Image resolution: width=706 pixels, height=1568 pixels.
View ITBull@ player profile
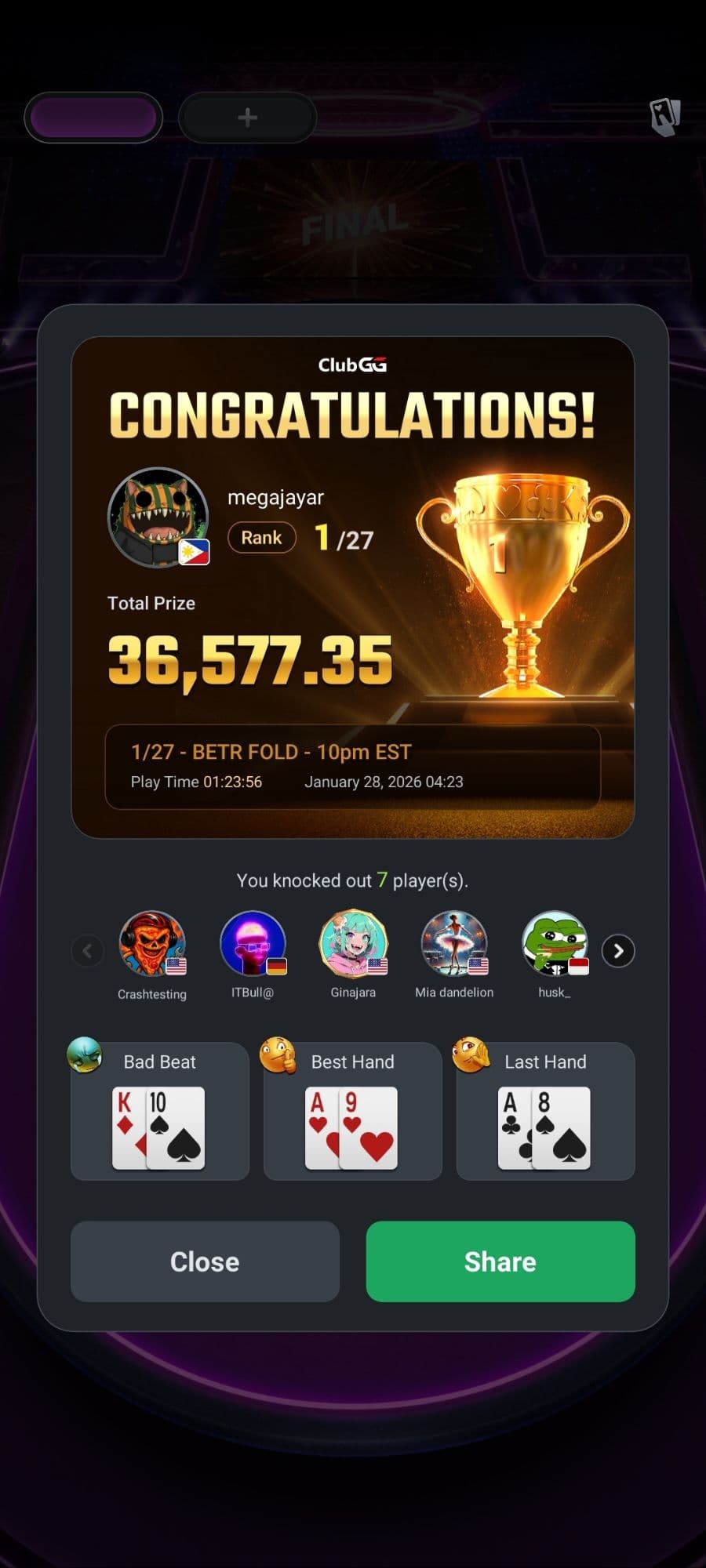click(x=253, y=944)
